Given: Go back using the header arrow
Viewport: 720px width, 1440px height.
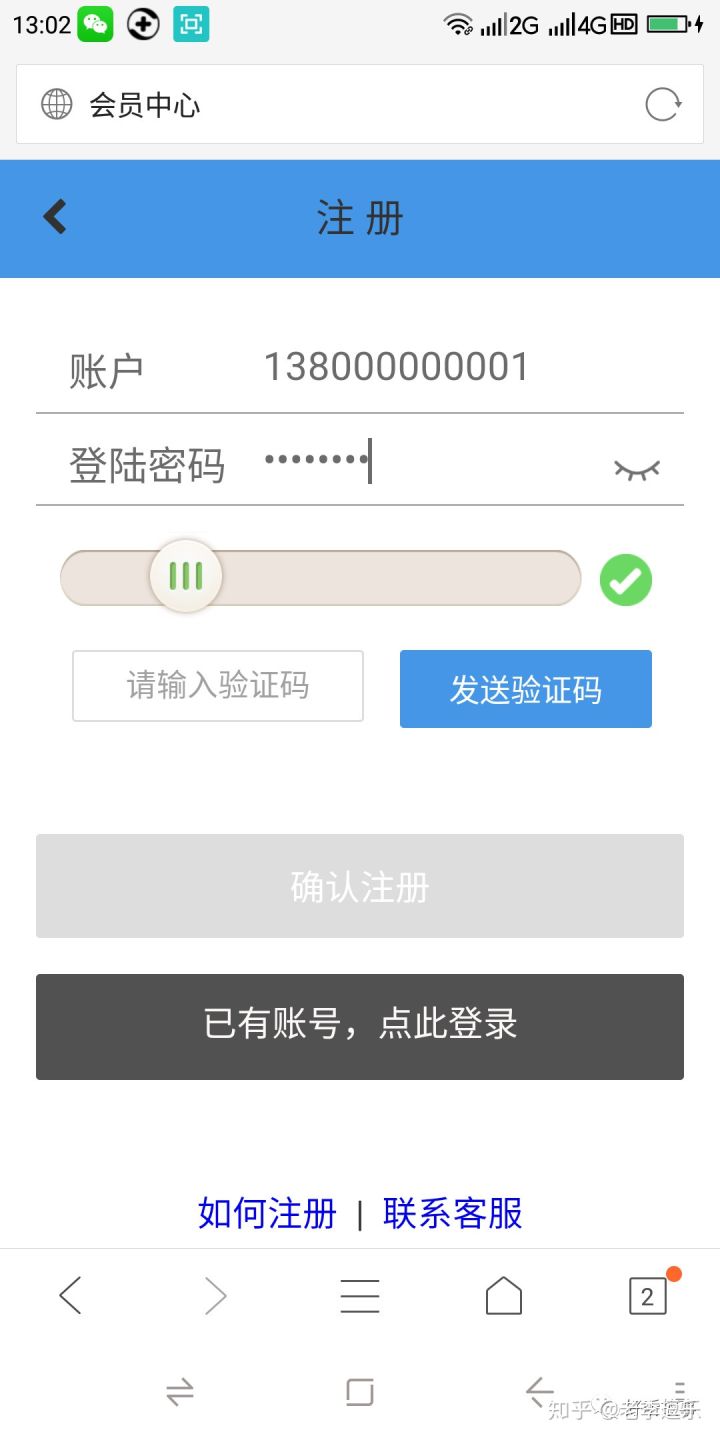Looking at the screenshot, I should [55, 217].
